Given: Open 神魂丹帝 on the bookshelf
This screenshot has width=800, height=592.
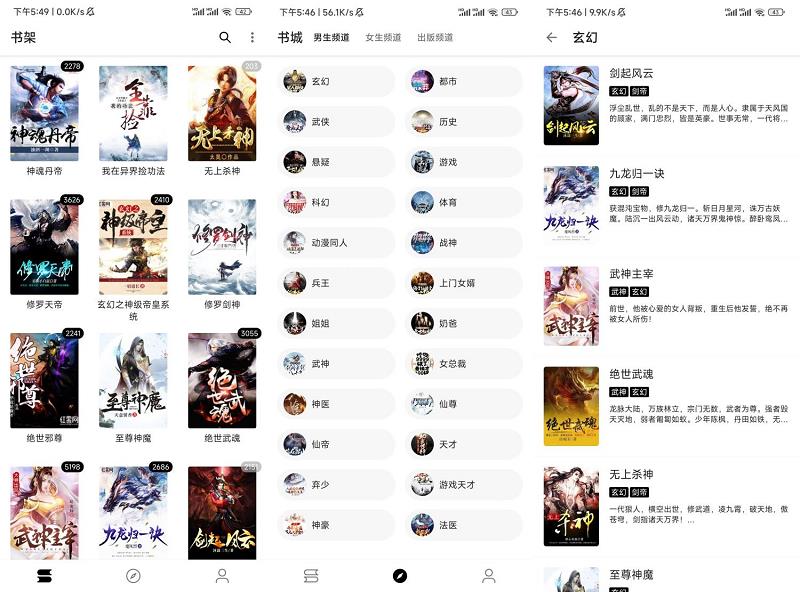Looking at the screenshot, I should click(44, 113).
